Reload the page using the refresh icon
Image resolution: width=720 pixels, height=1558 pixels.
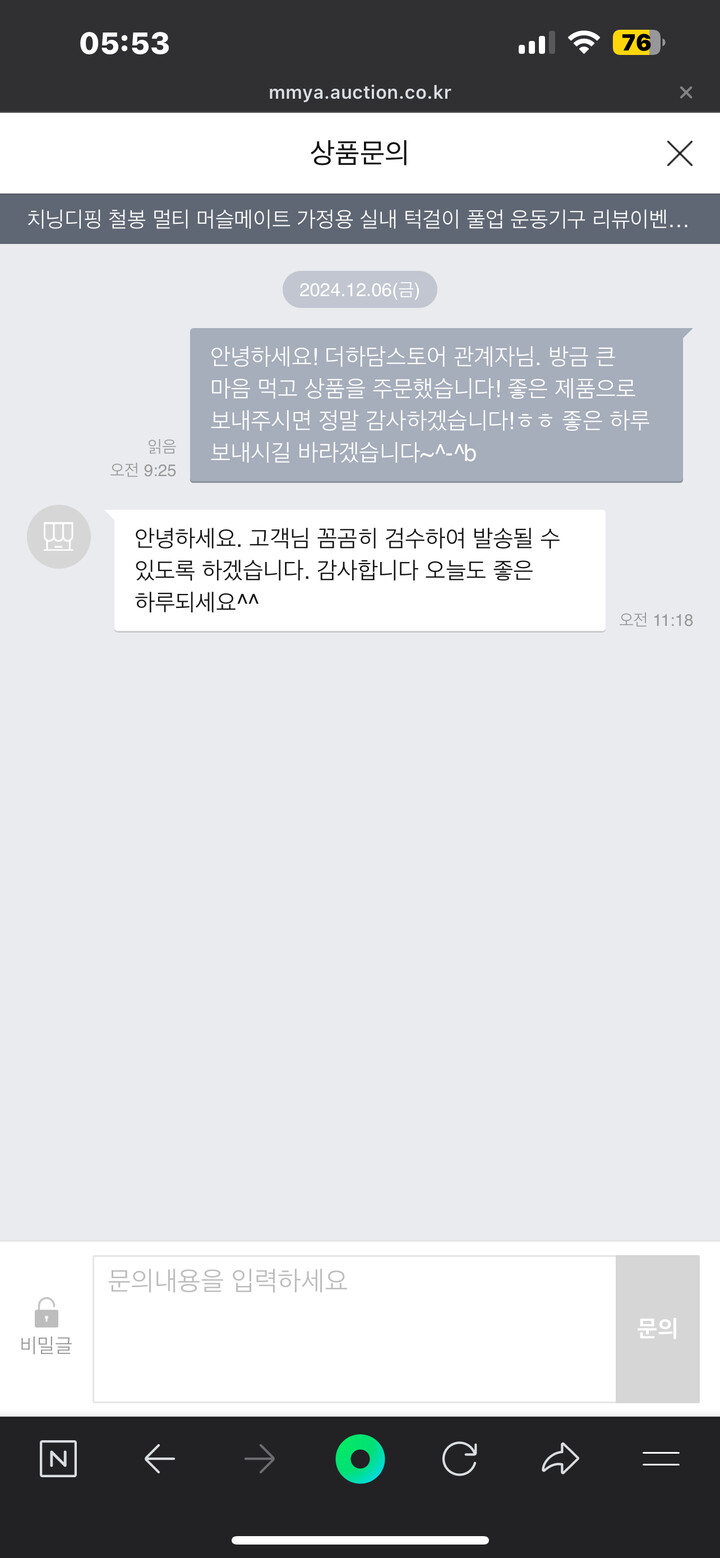pos(459,1458)
